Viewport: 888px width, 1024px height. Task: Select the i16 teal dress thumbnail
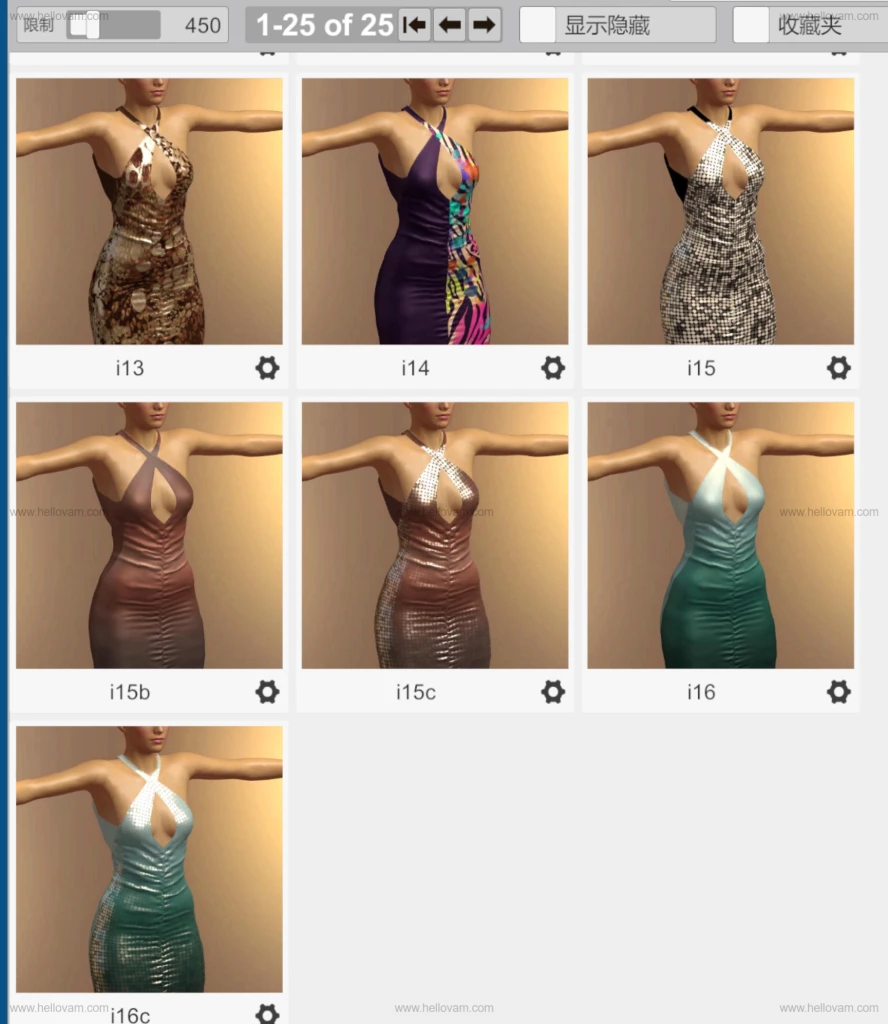[720, 535]
